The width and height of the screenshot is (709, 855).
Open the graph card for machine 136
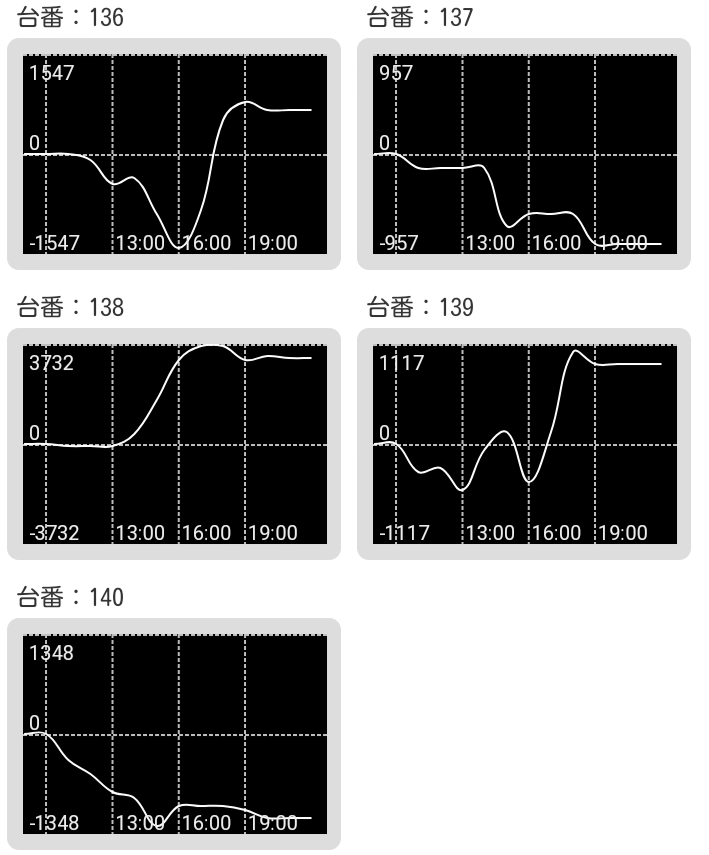tap(174, 154)
